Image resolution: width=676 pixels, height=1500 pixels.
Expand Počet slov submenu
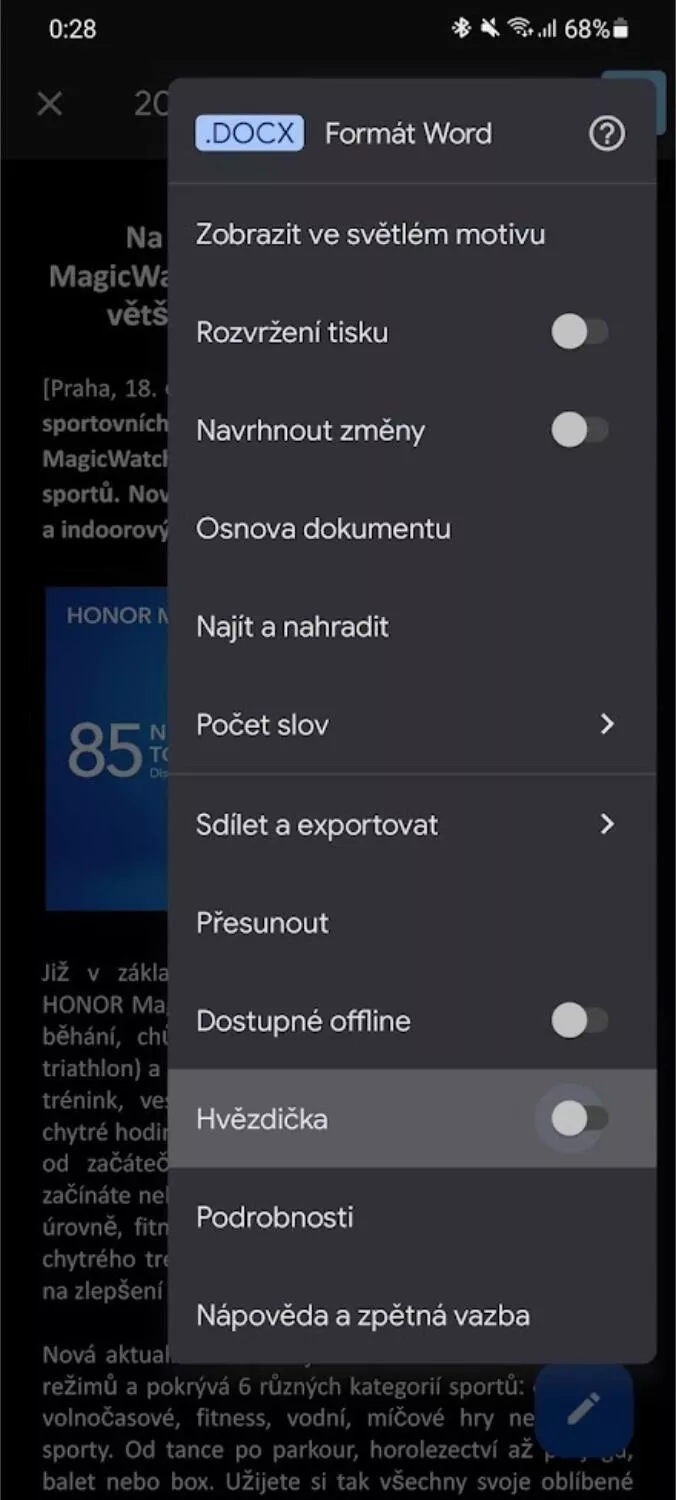pos(412,725)
